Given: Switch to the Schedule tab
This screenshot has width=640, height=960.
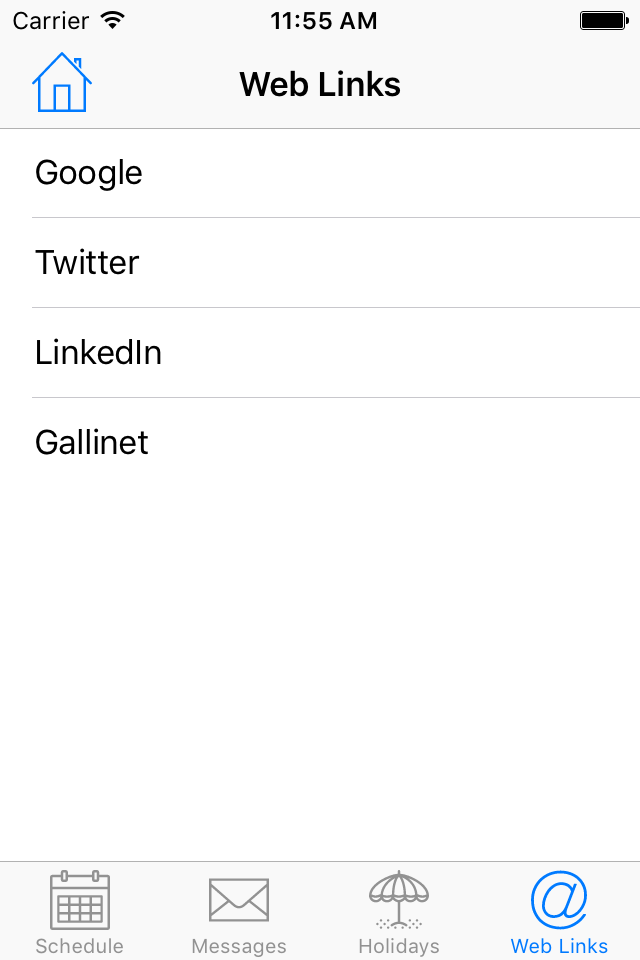Looking at the screenshot, I should pyautogui.click(x=80, y=912).
